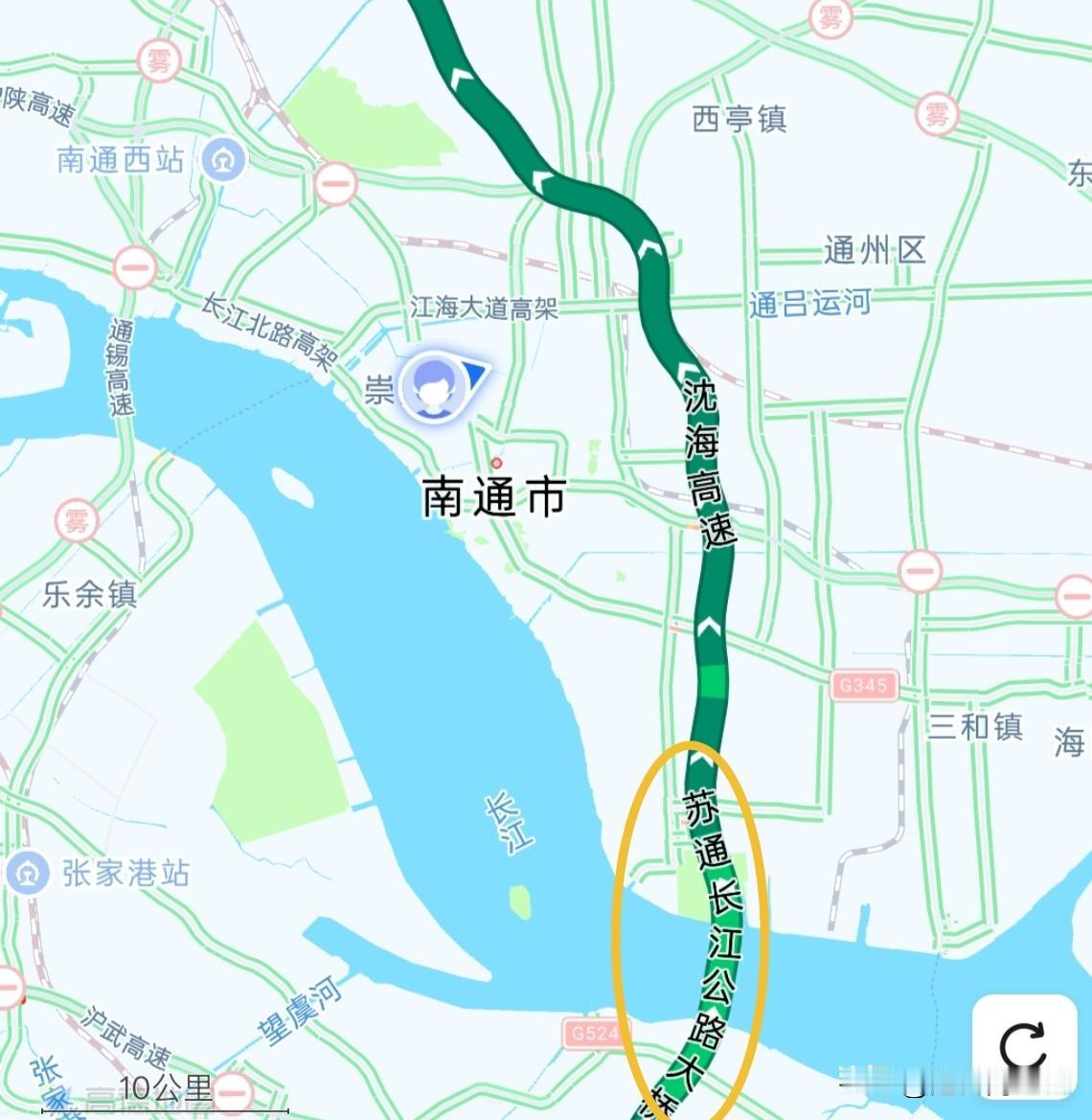The width and height of the screenshot is (1092, 1120).
Task: Open the 张家港站 station marker
Action: (28, 873)
